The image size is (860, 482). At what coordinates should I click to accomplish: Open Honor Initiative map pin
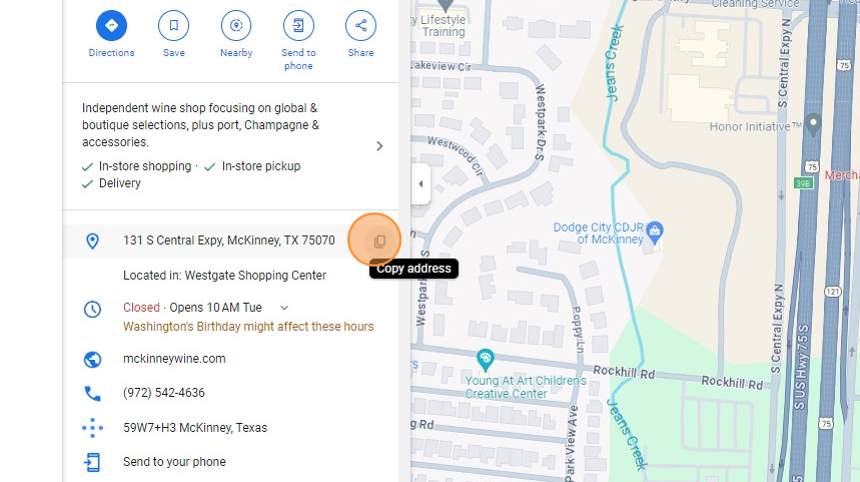pyautogui.click(x=813, y=123)
